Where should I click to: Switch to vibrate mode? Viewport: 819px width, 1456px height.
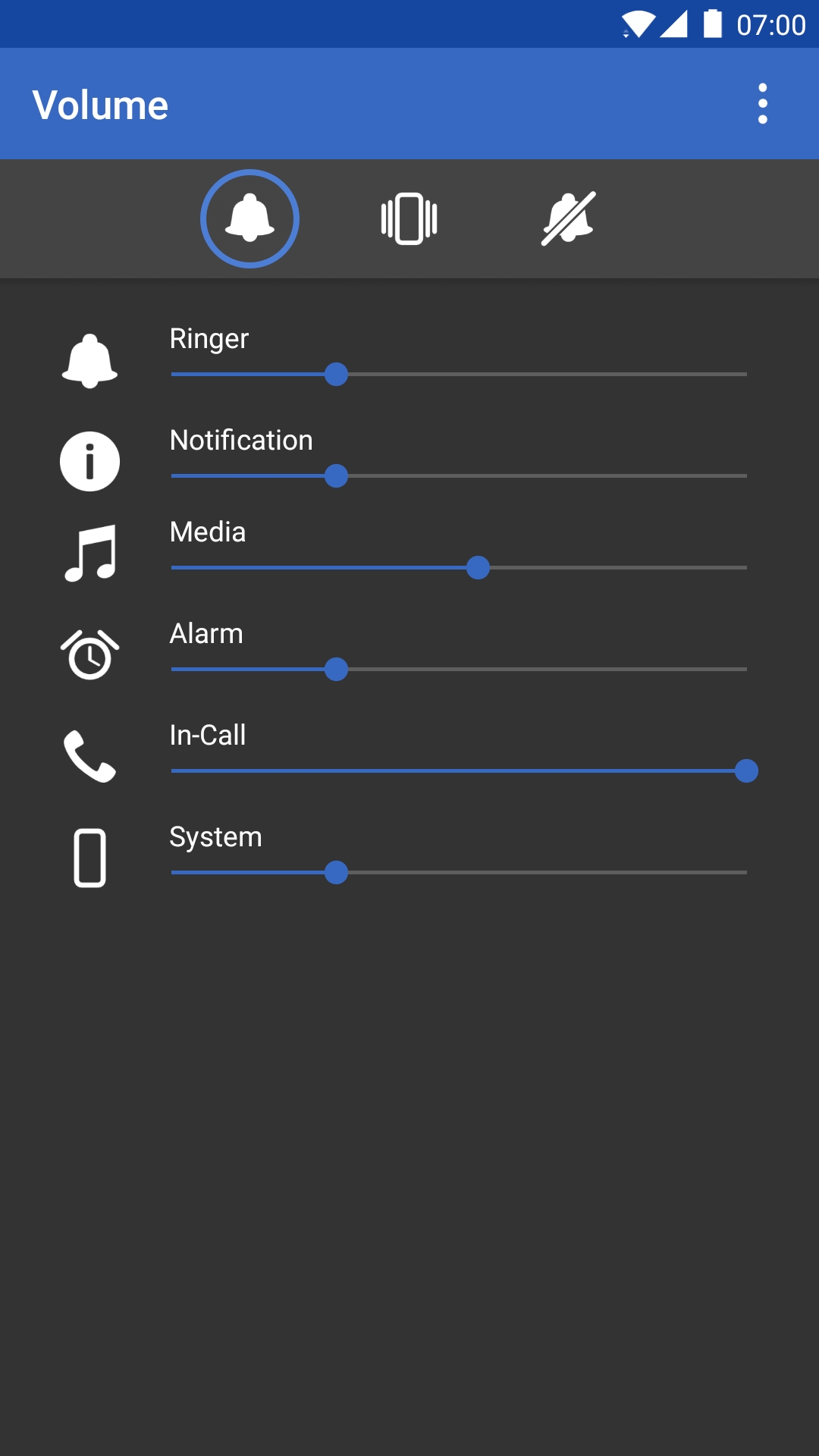(x=409, y=218)
